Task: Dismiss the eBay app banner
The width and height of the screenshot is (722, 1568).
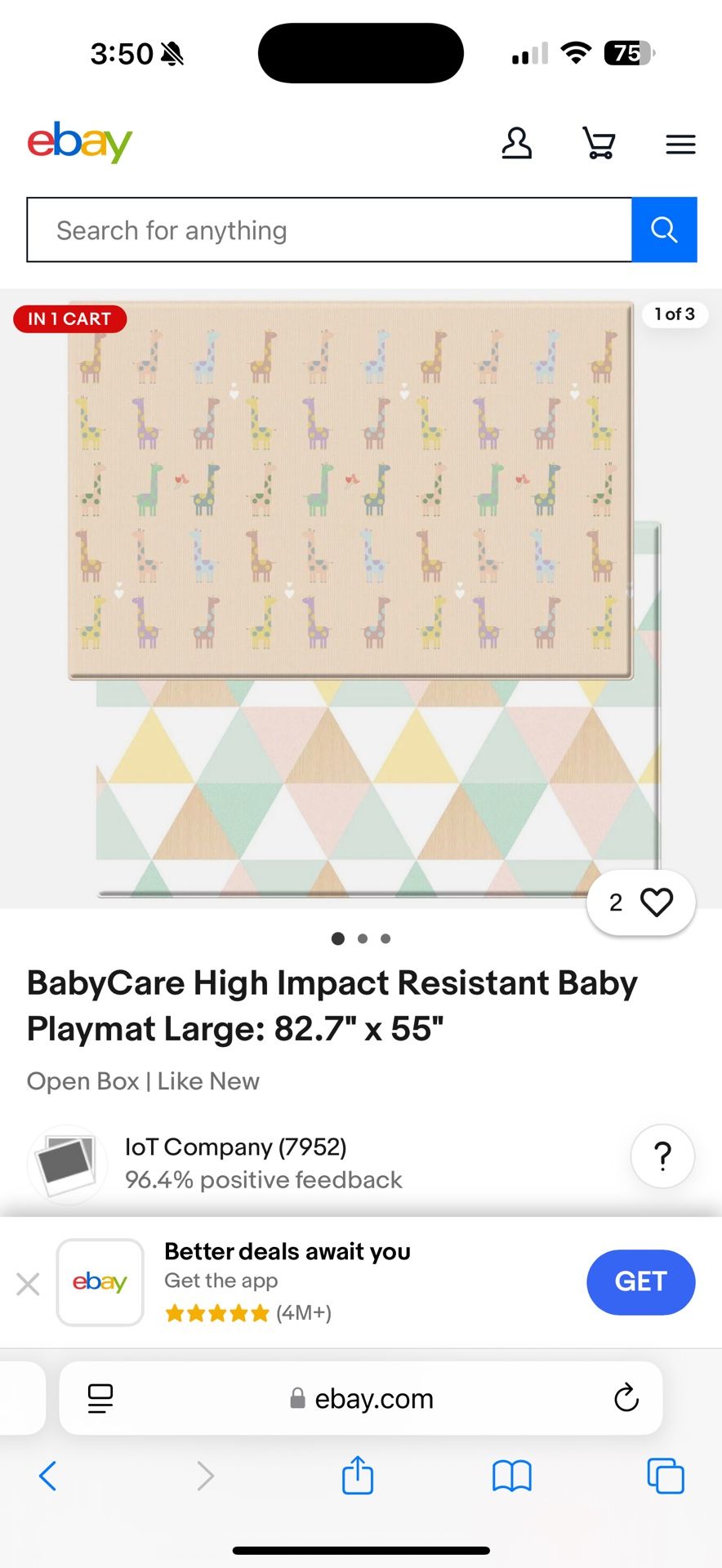Action: [x=28, y=1284]
